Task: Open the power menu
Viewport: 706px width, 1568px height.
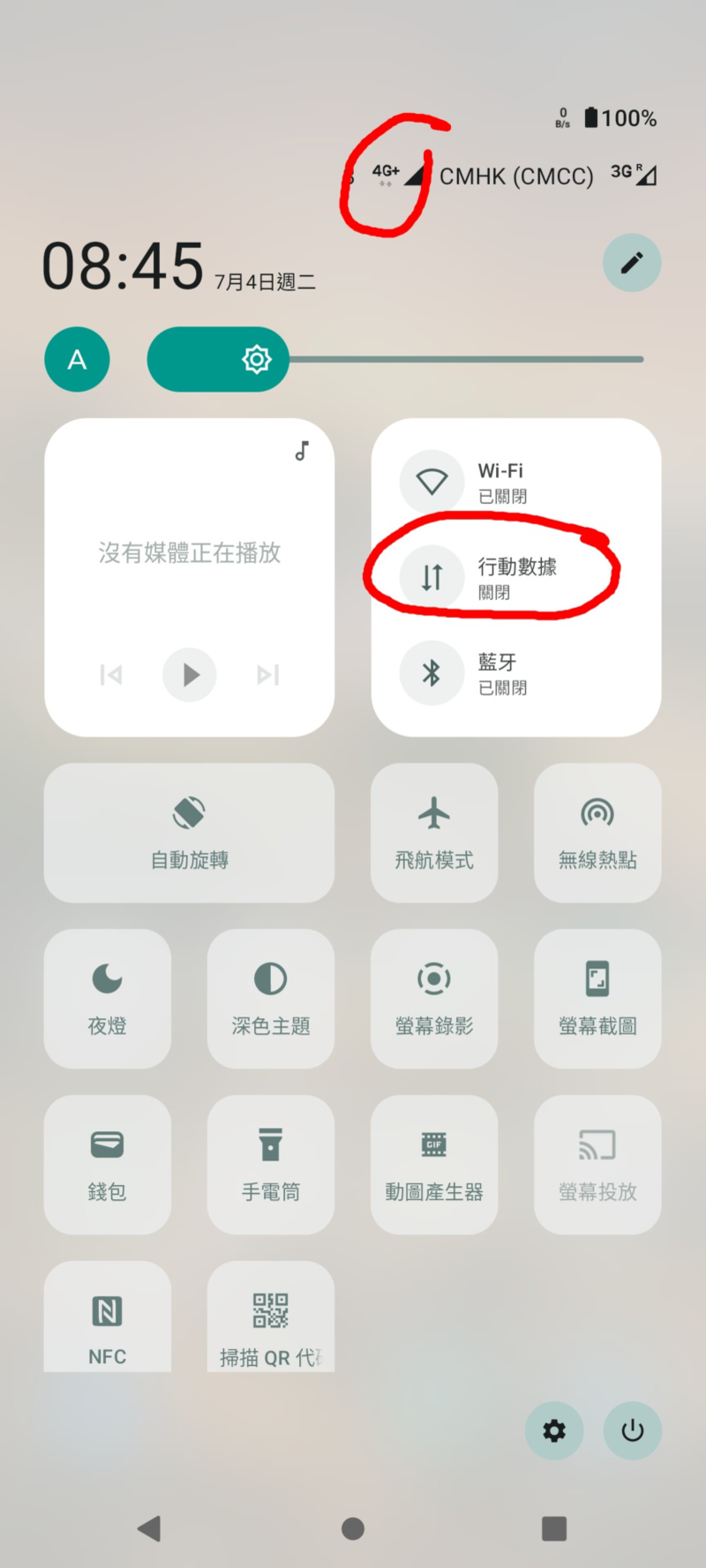Action: (x=632, y=1430)
